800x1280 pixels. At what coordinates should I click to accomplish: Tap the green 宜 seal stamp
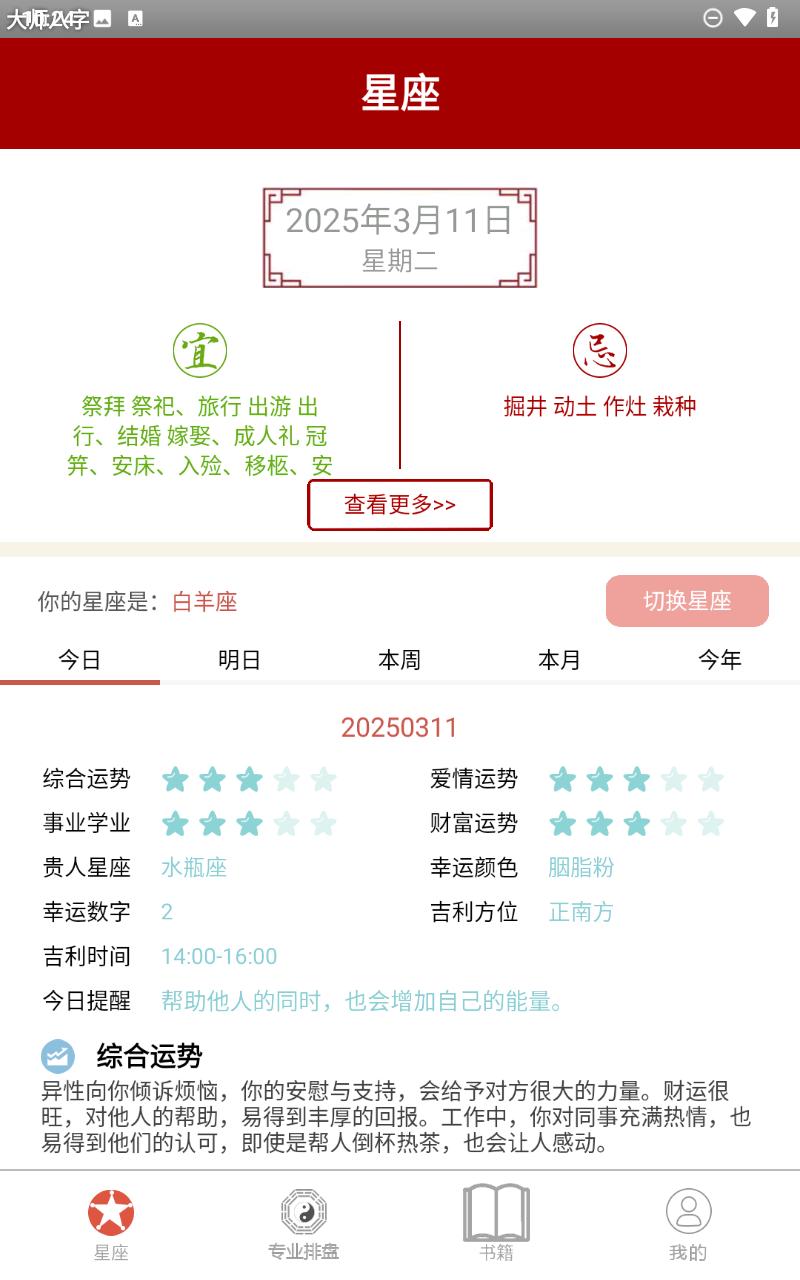[x=199, y=350]
